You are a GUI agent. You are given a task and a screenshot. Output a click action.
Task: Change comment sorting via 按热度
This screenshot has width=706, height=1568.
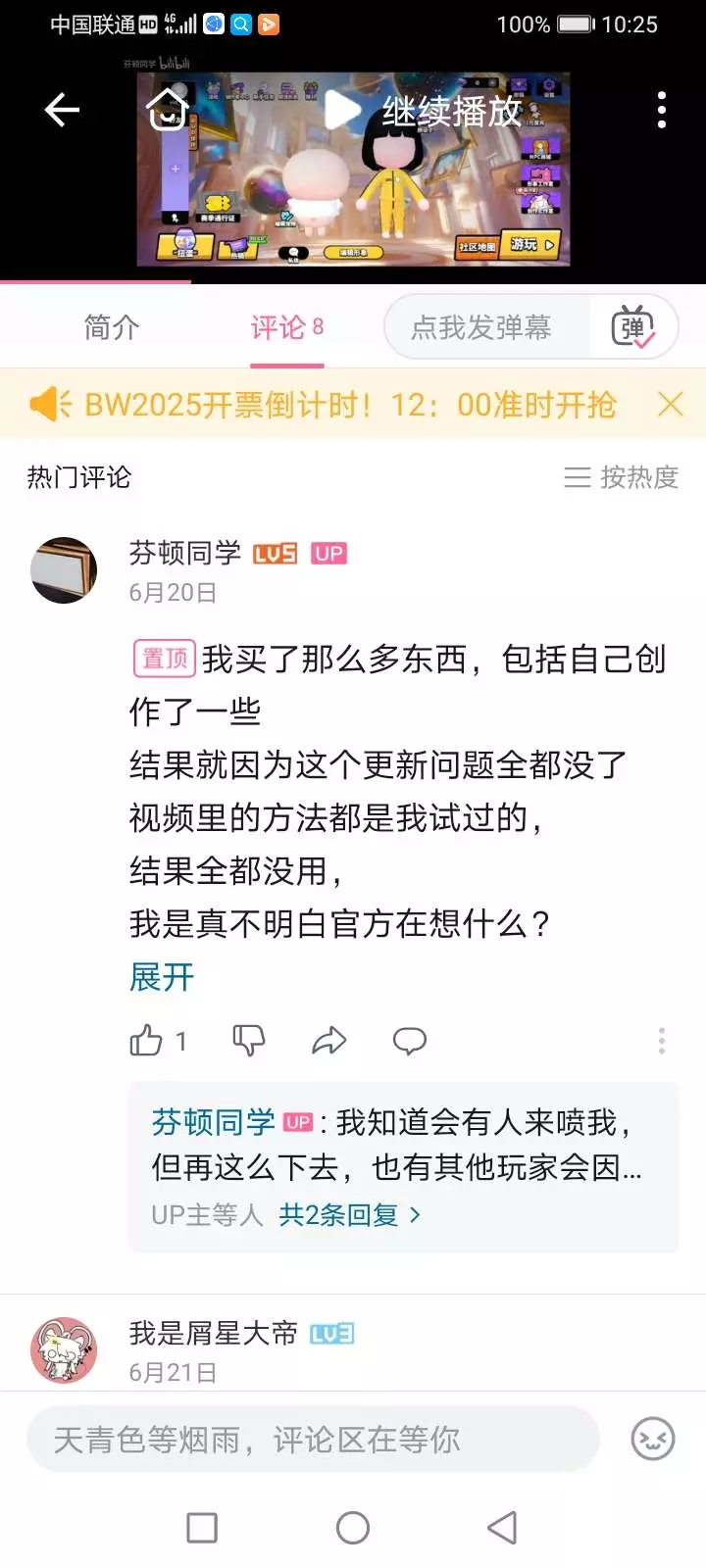[x=622, y=477]
